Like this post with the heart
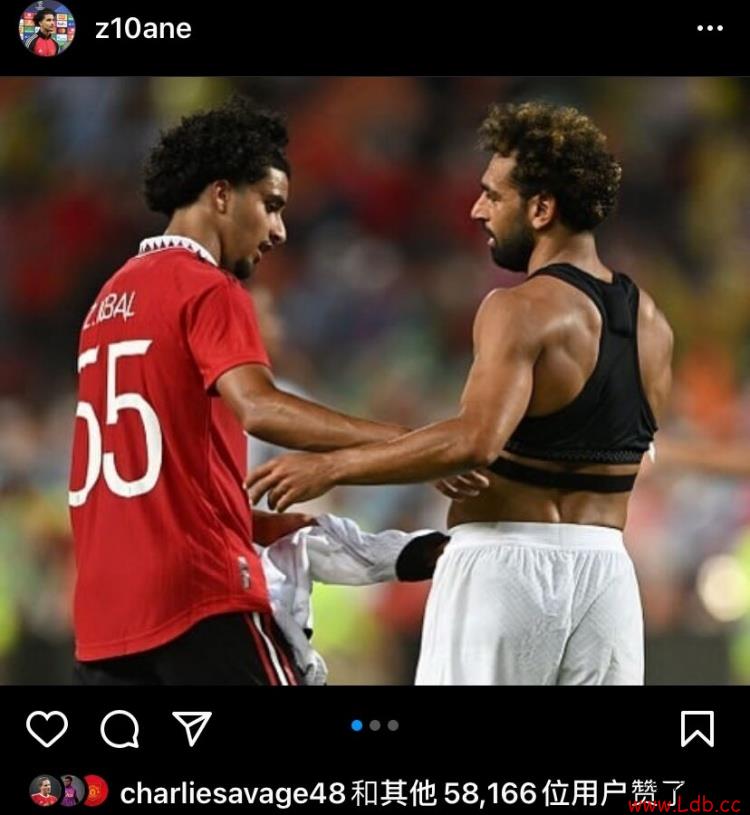 point(47,729)
